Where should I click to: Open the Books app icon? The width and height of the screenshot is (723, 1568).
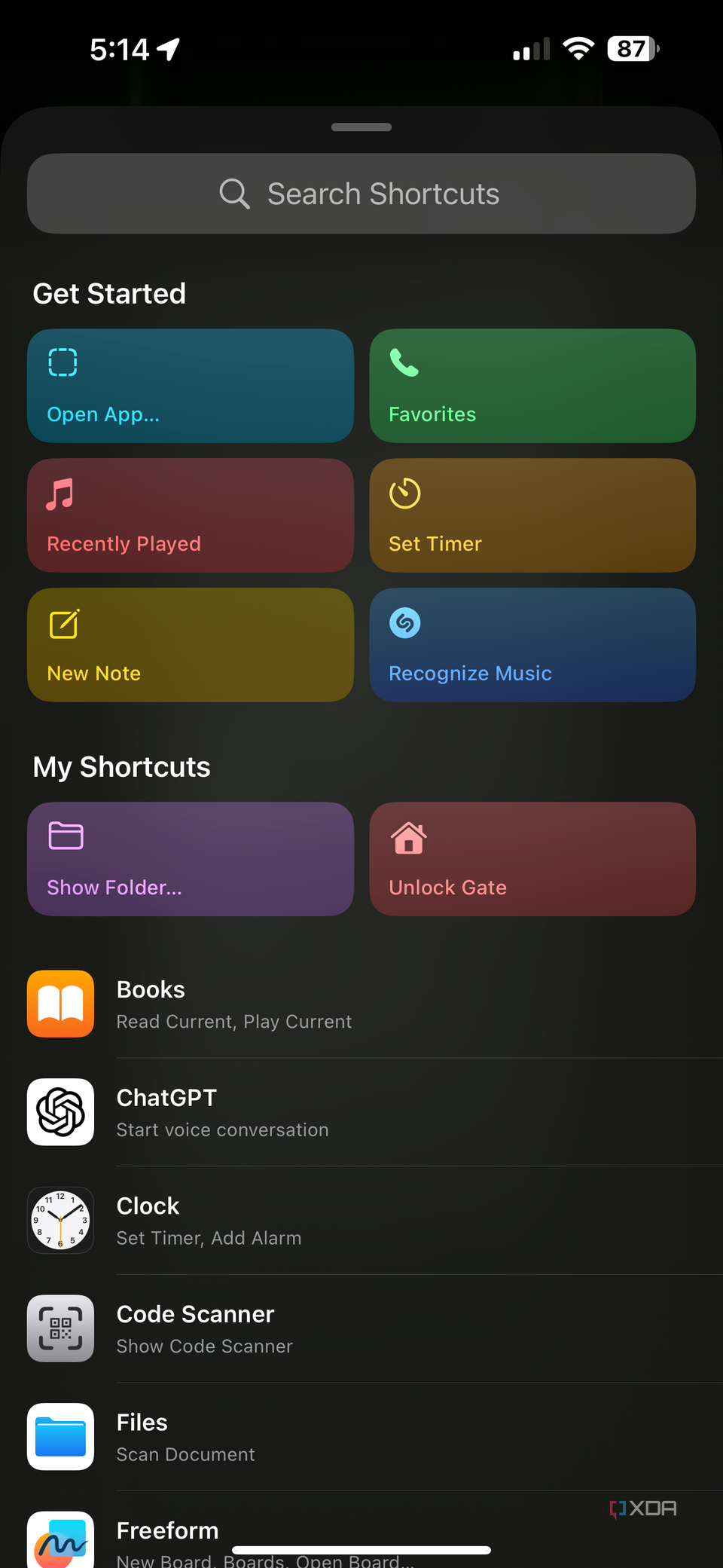point(60,1003)
